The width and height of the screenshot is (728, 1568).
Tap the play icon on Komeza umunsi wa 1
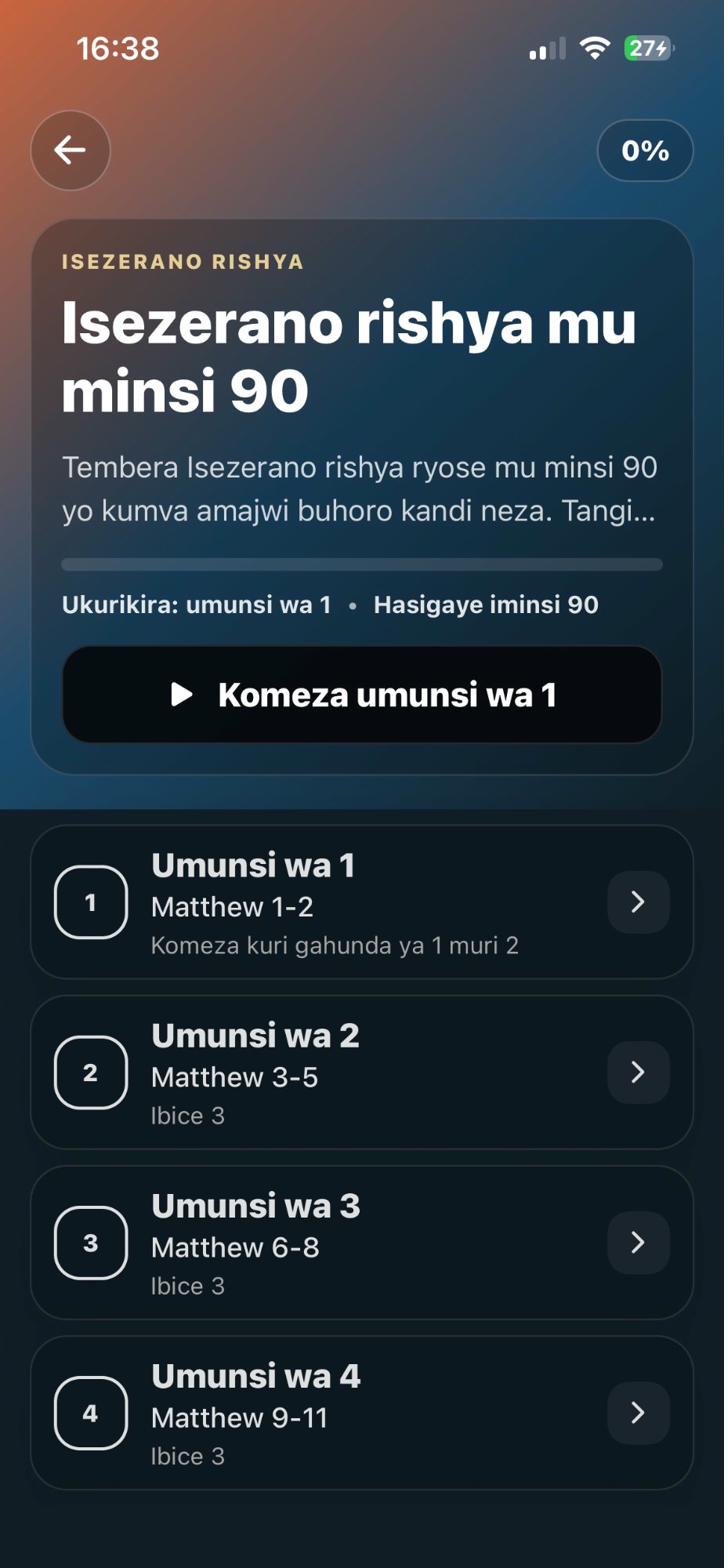181,697
